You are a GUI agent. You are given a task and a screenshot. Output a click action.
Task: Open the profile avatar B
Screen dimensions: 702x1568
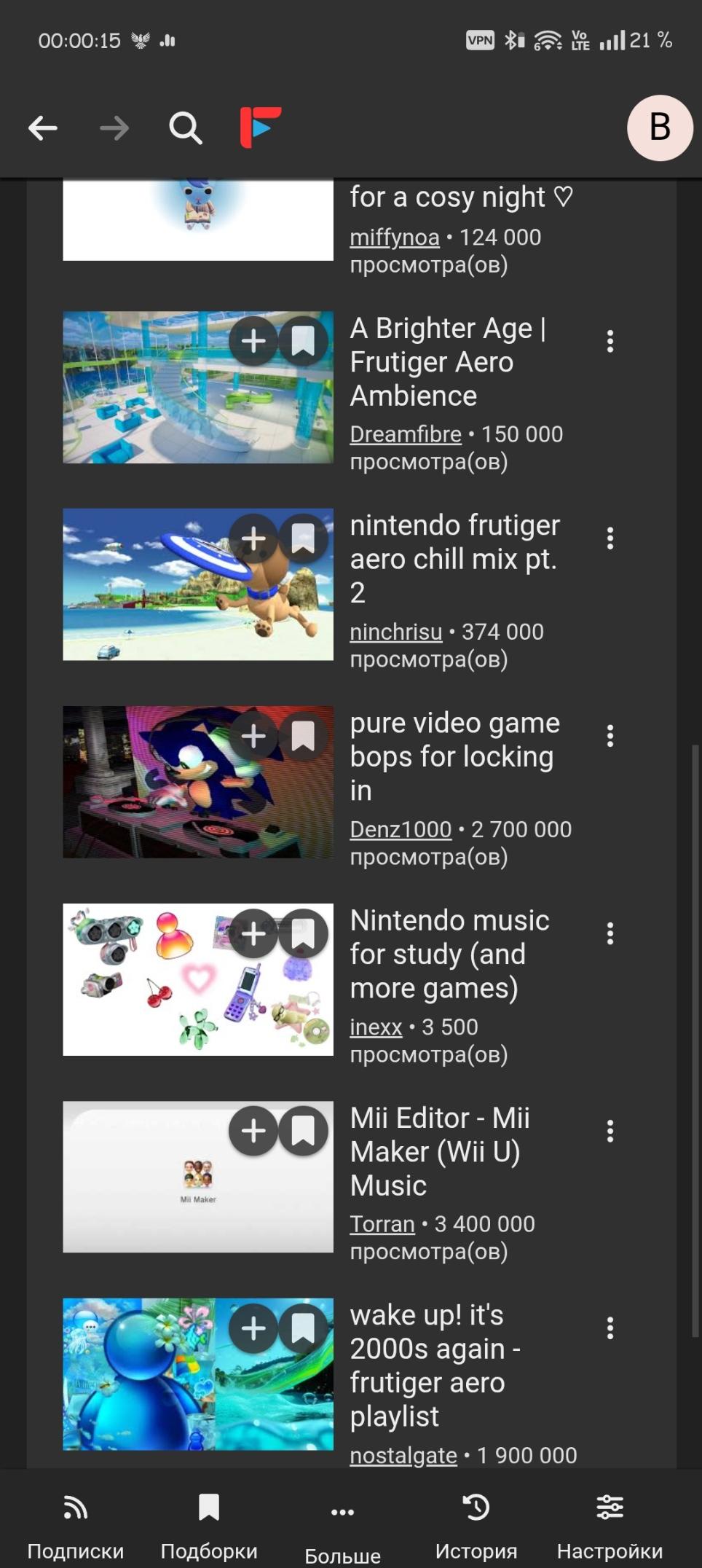pyautogui.click(x=659, y=128)
